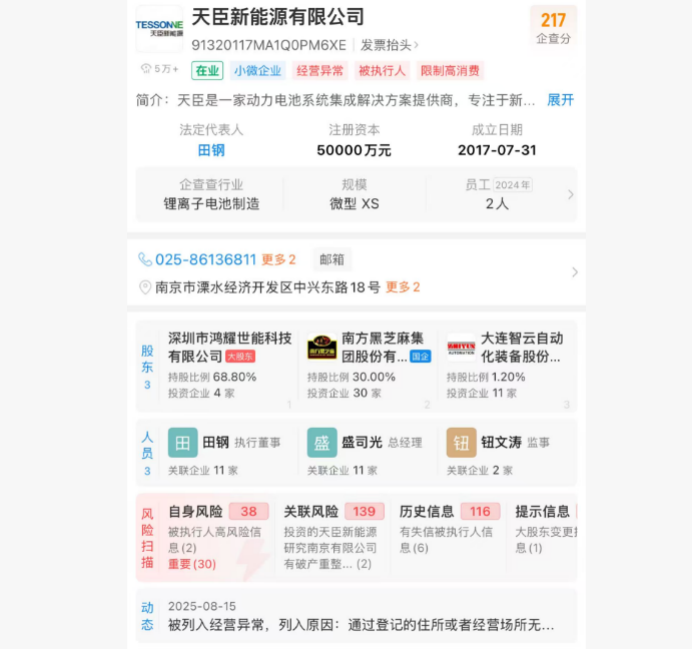Open the 2025-08-15 动态 entry
The image size is (692, 649).
click(x=360, y=616)
